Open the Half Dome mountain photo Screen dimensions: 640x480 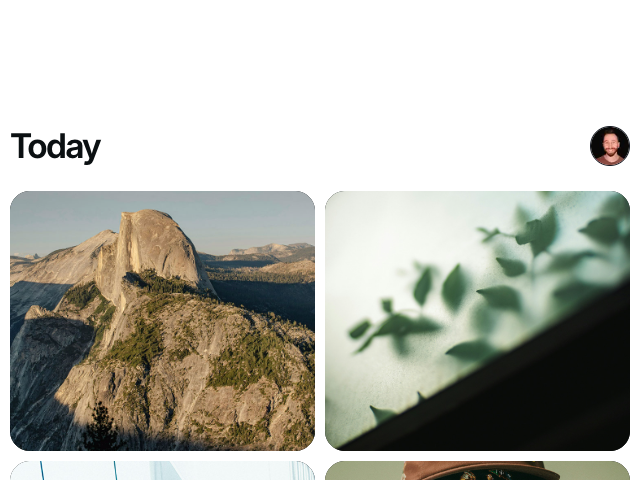[162, 320]
